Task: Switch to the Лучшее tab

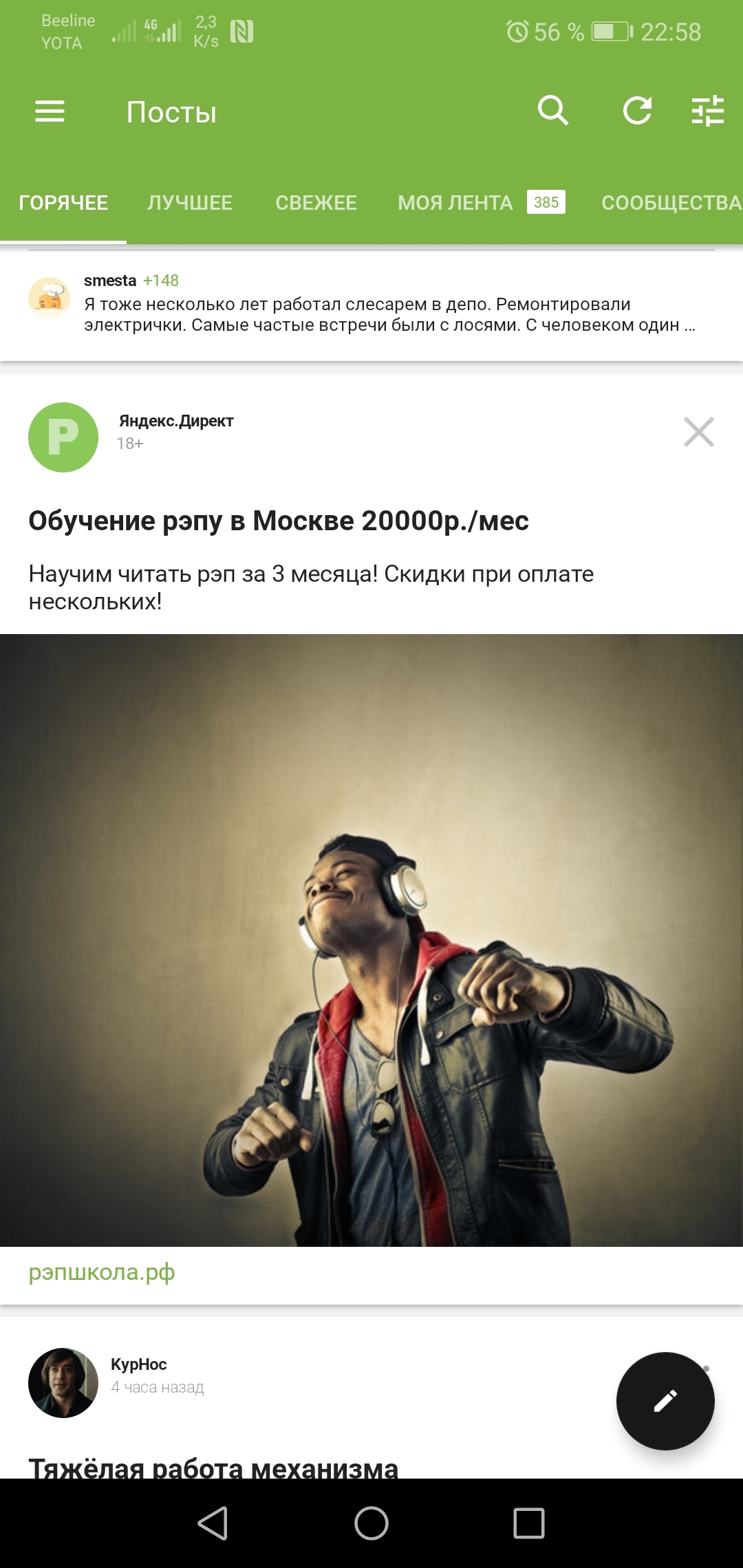Action: 190,203
